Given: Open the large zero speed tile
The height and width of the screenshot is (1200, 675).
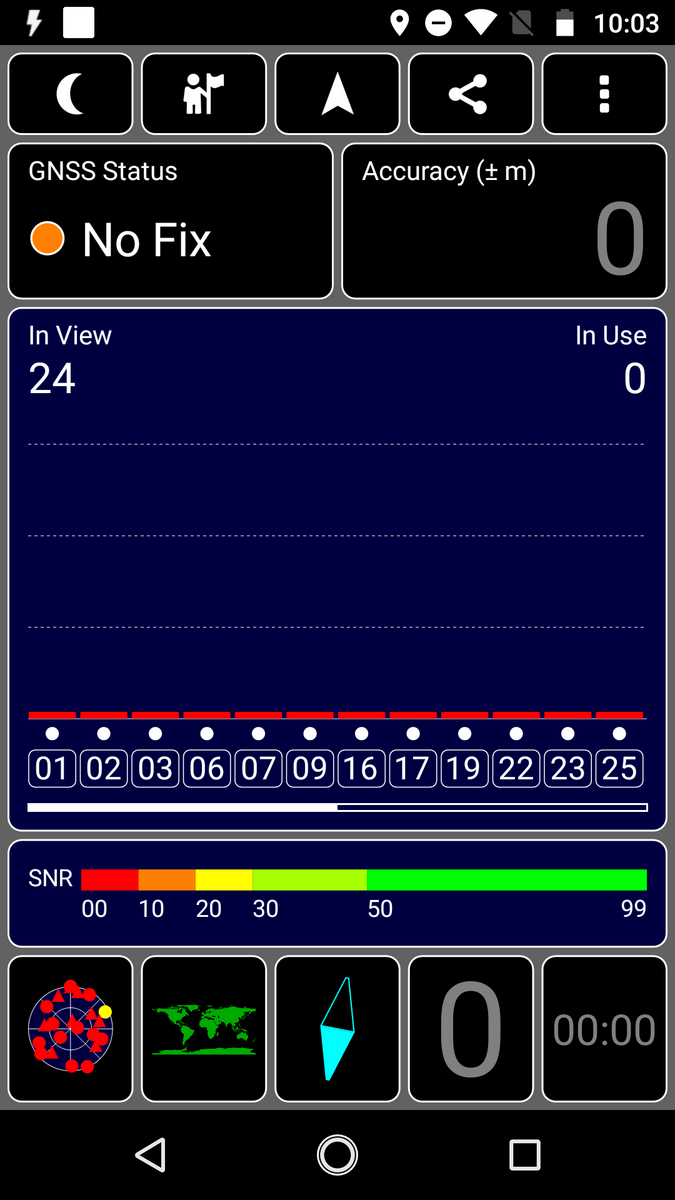Looking at the screenshot, I should [x=471, y=1029].
